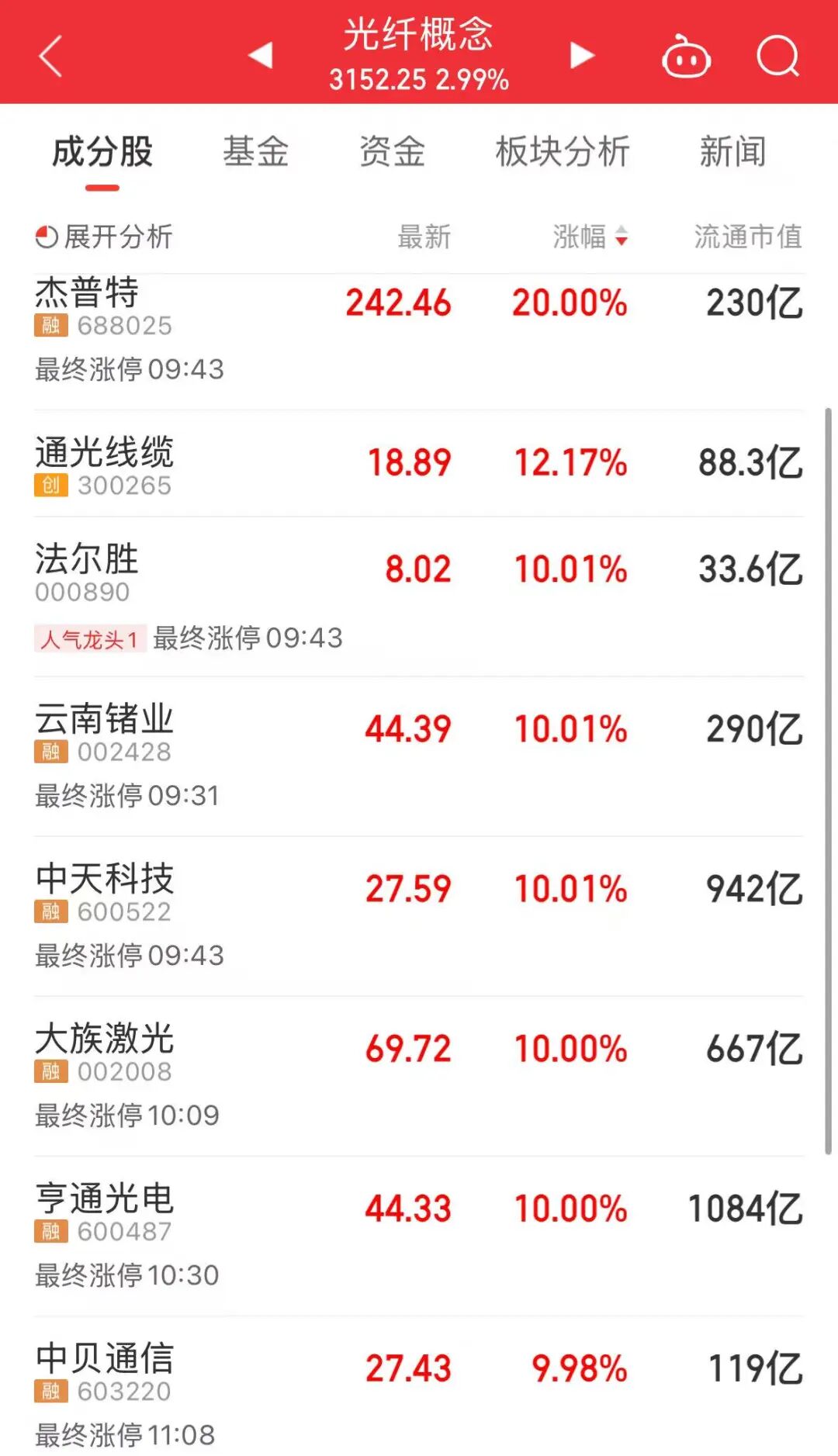Sort stocks by 涨幅
Image resolution: width=838 pixels, height=1456 pixels.
pos(590,237)
